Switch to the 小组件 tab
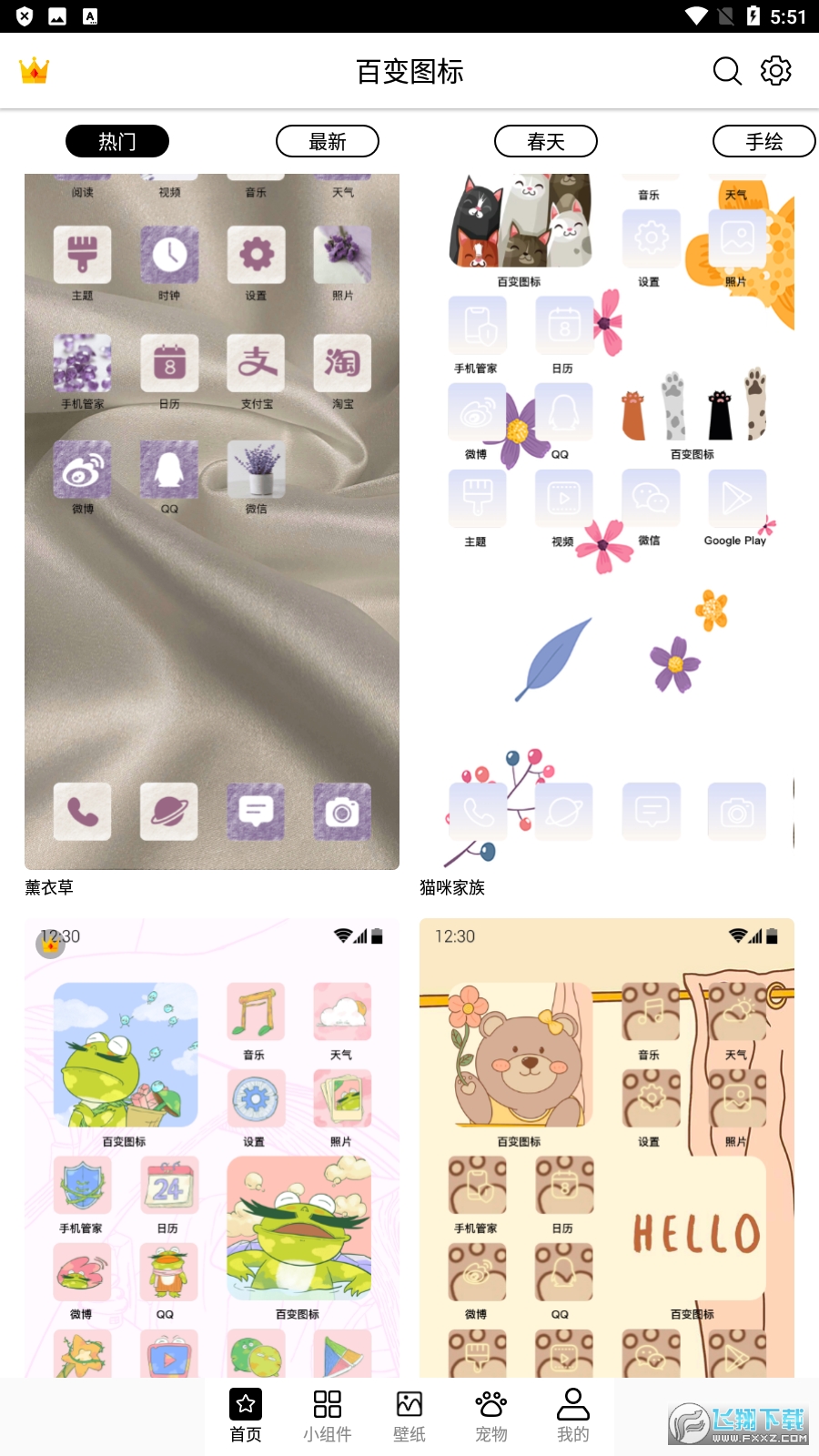Screen dimensions: 819x1456 pyautogui.click(x=328, y=1415)
